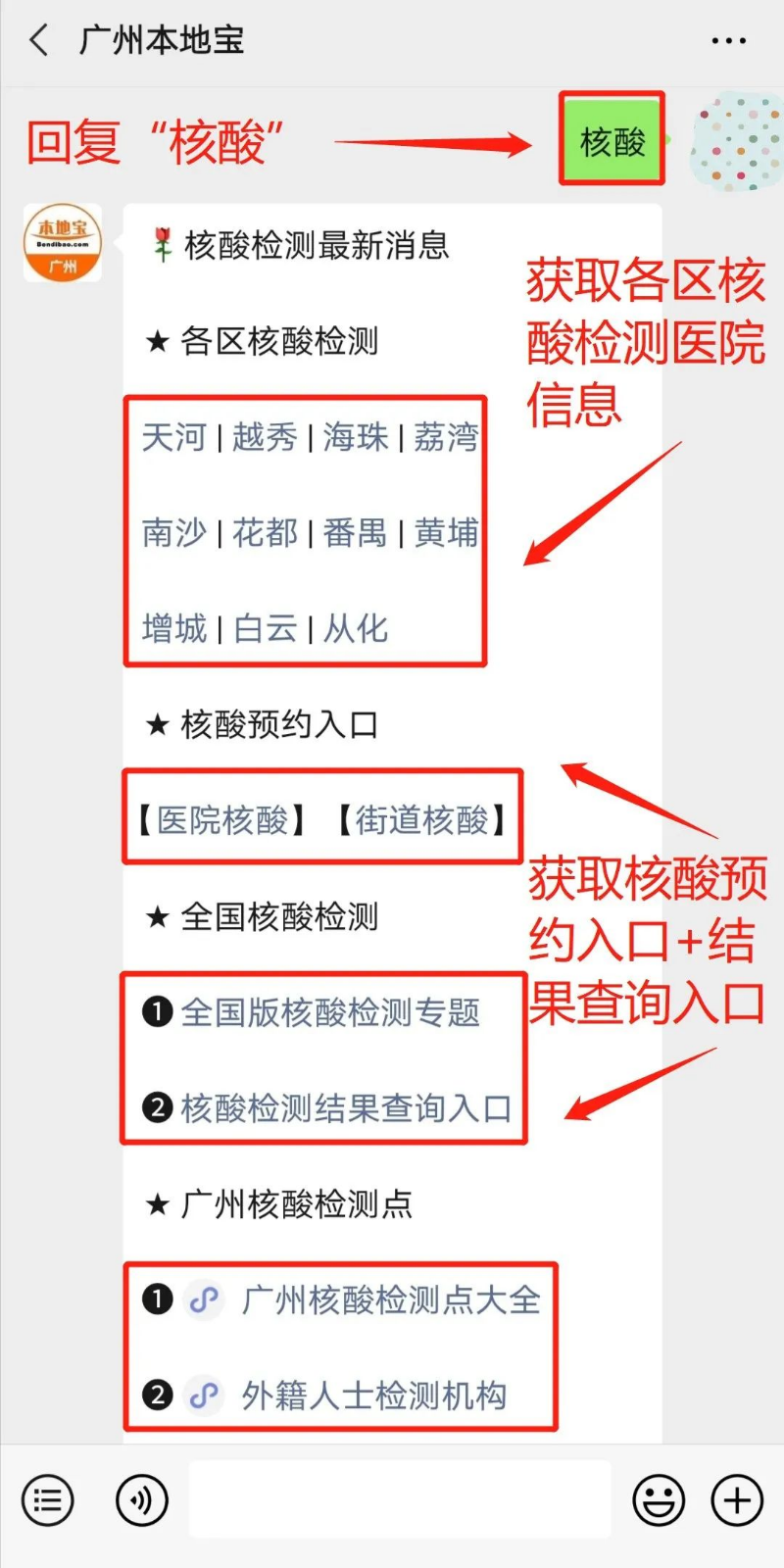784x1568 pixels.
Task: Open 全国版核酸检测专题 link
Action: coord(330,1012)
